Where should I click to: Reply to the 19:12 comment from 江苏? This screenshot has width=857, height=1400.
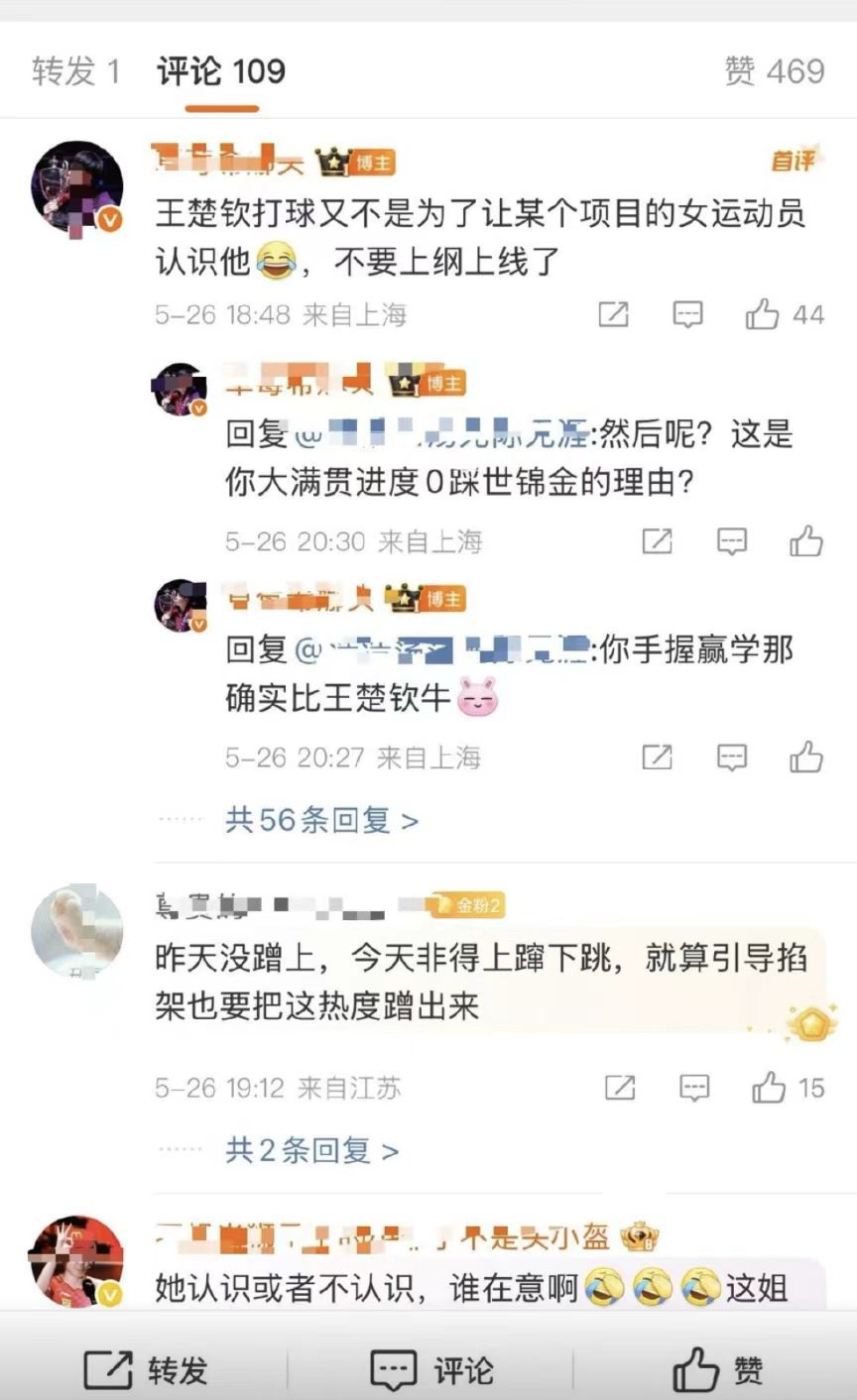694,1088
